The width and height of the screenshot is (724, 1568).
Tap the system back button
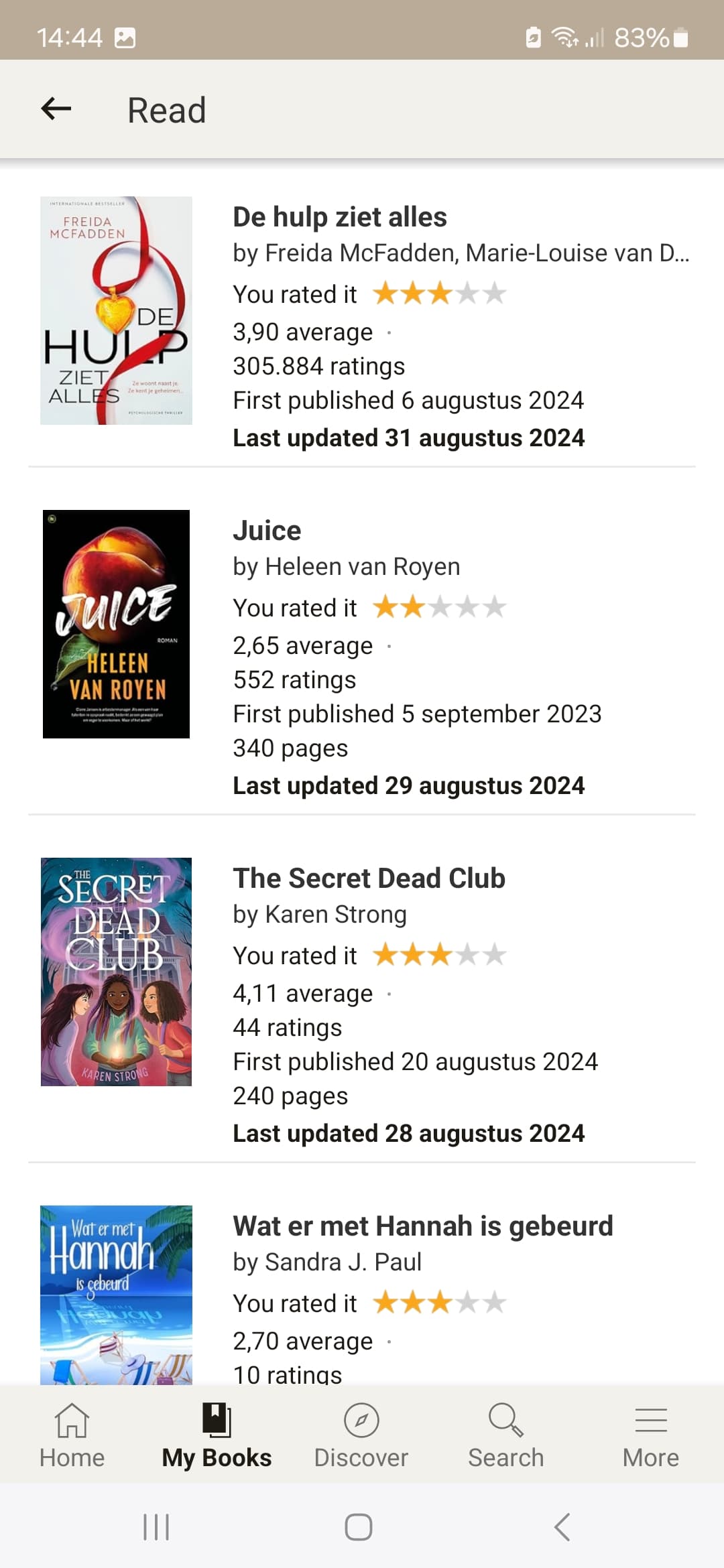point(562,1527)
